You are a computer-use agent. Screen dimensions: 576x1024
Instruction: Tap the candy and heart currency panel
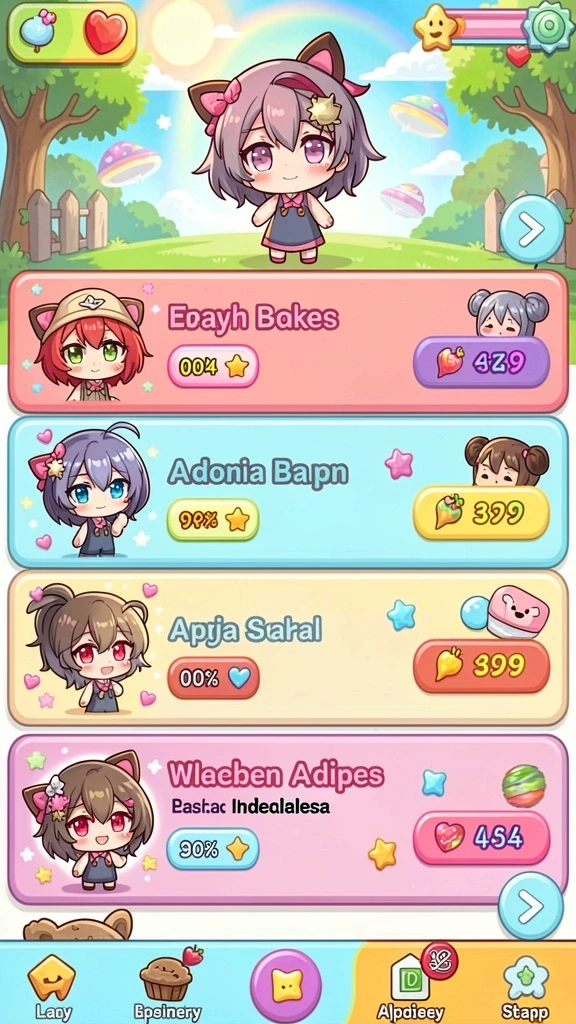point(72,33)
